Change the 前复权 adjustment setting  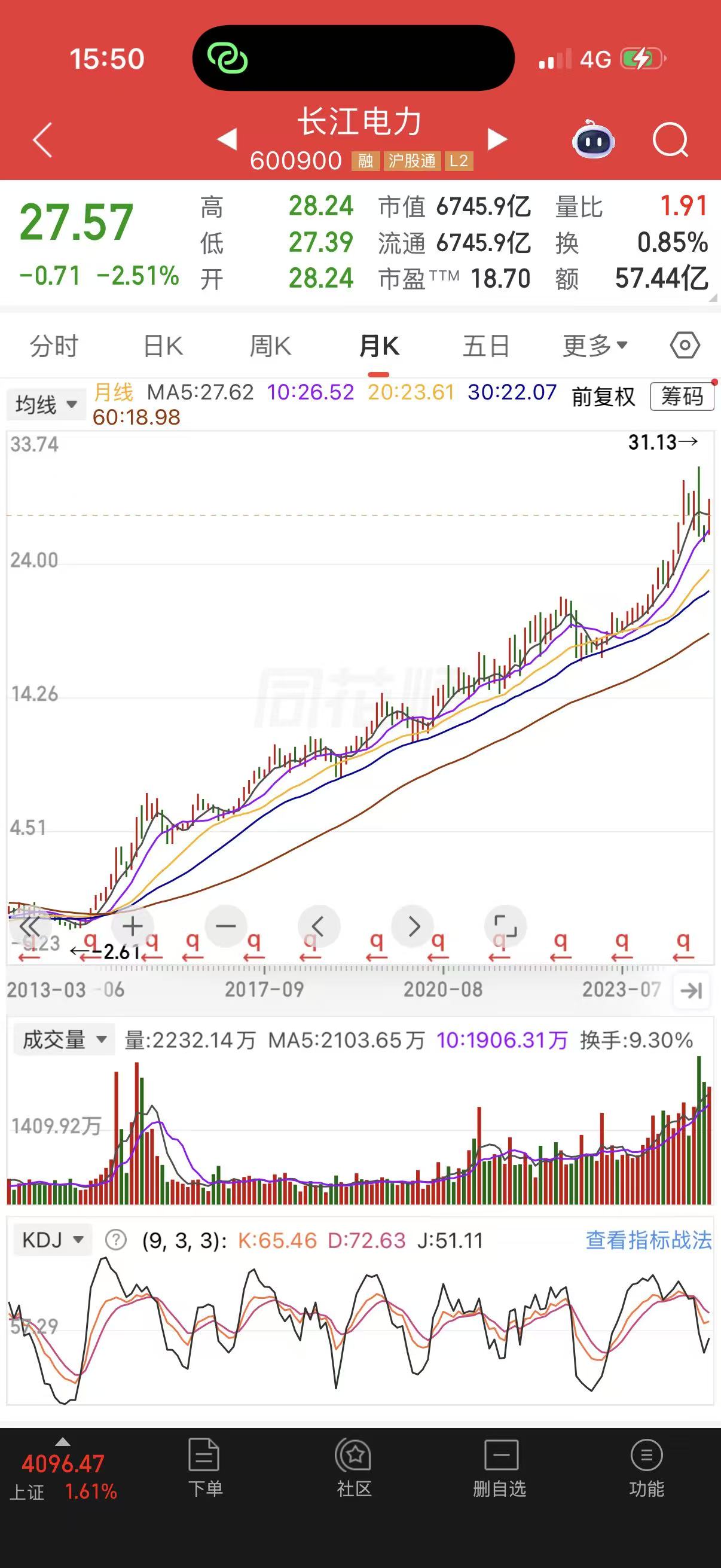603,397
